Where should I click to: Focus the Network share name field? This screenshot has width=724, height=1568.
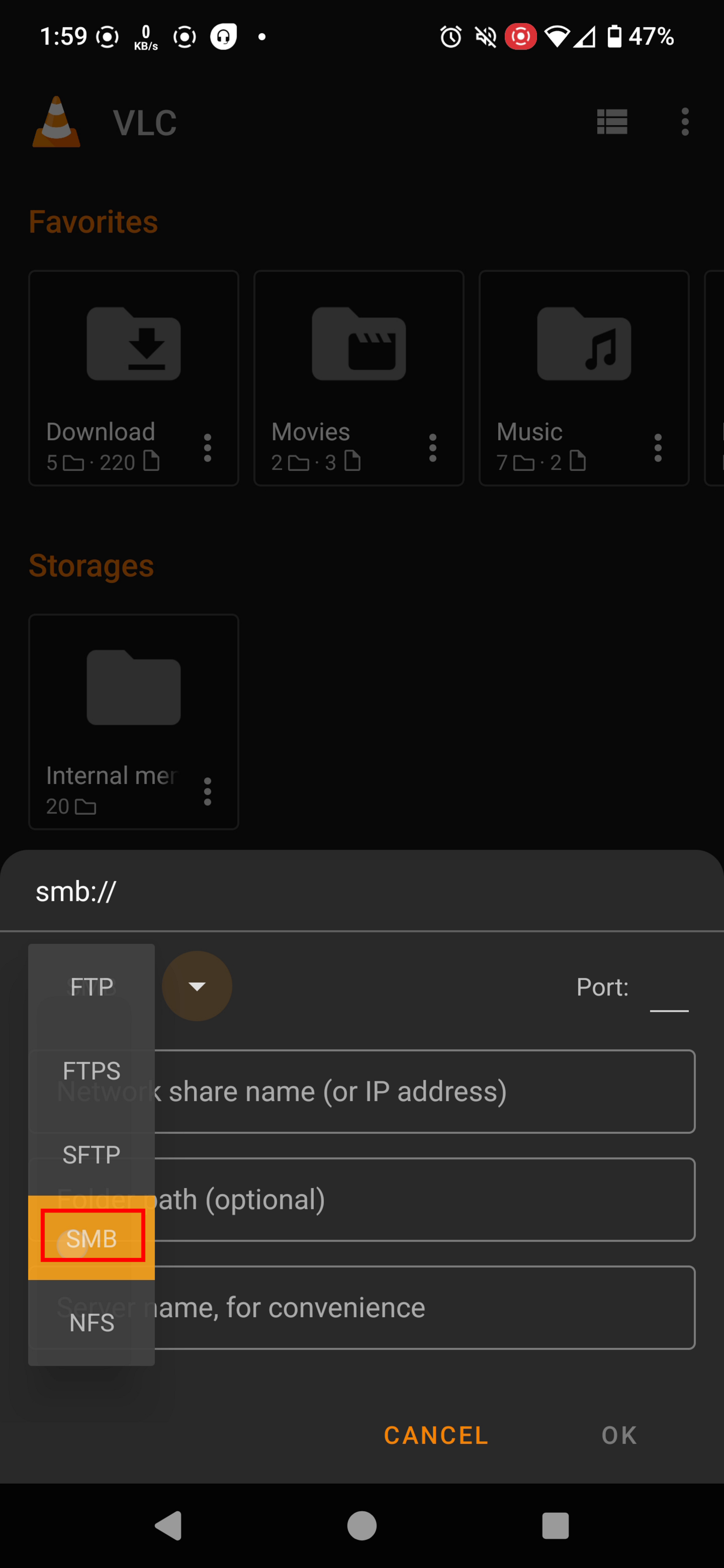point(362,1092)
